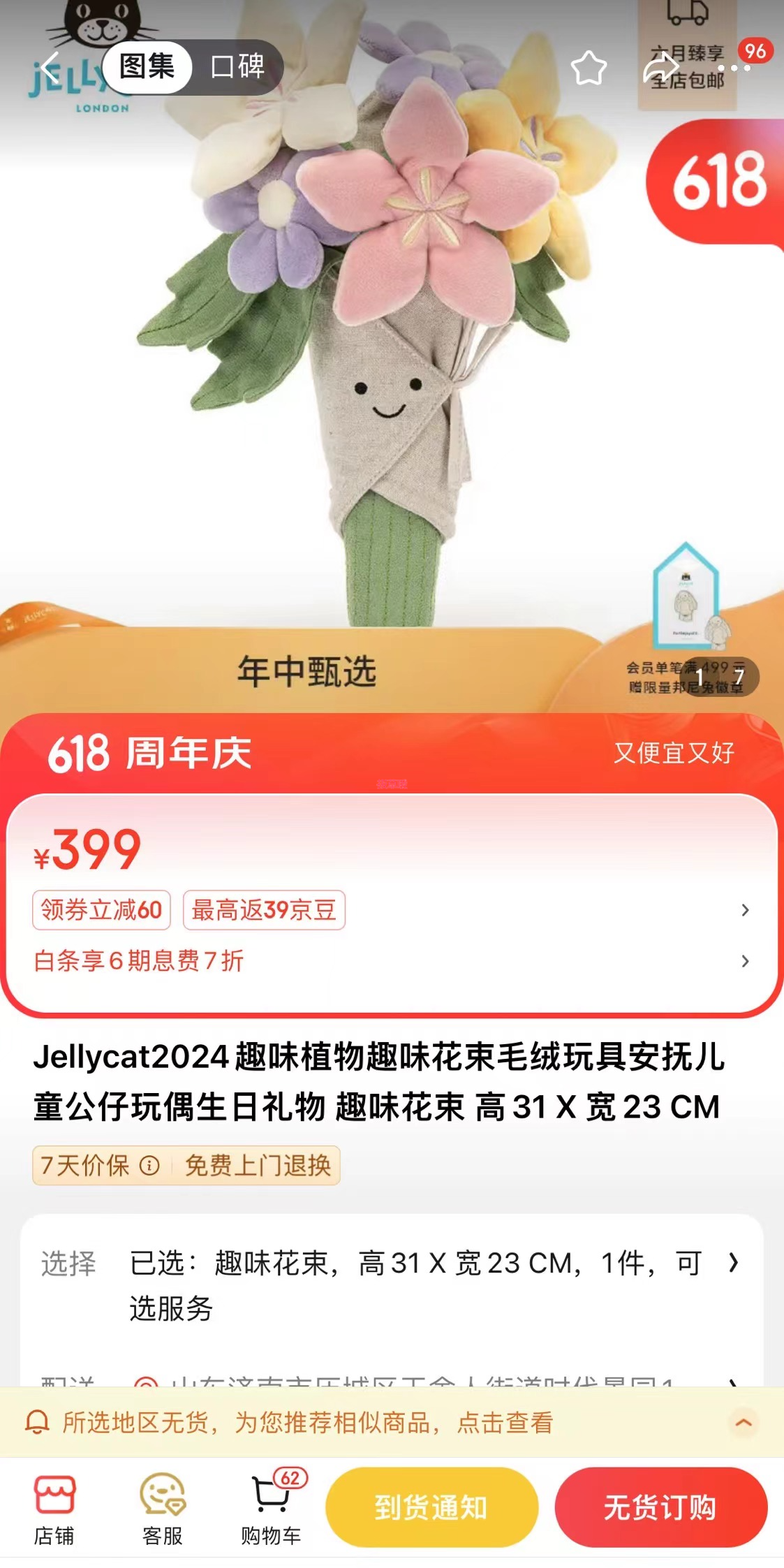Share this Jellycat product
Viewport: 784px width, 1568px height.
pos(660,68)
